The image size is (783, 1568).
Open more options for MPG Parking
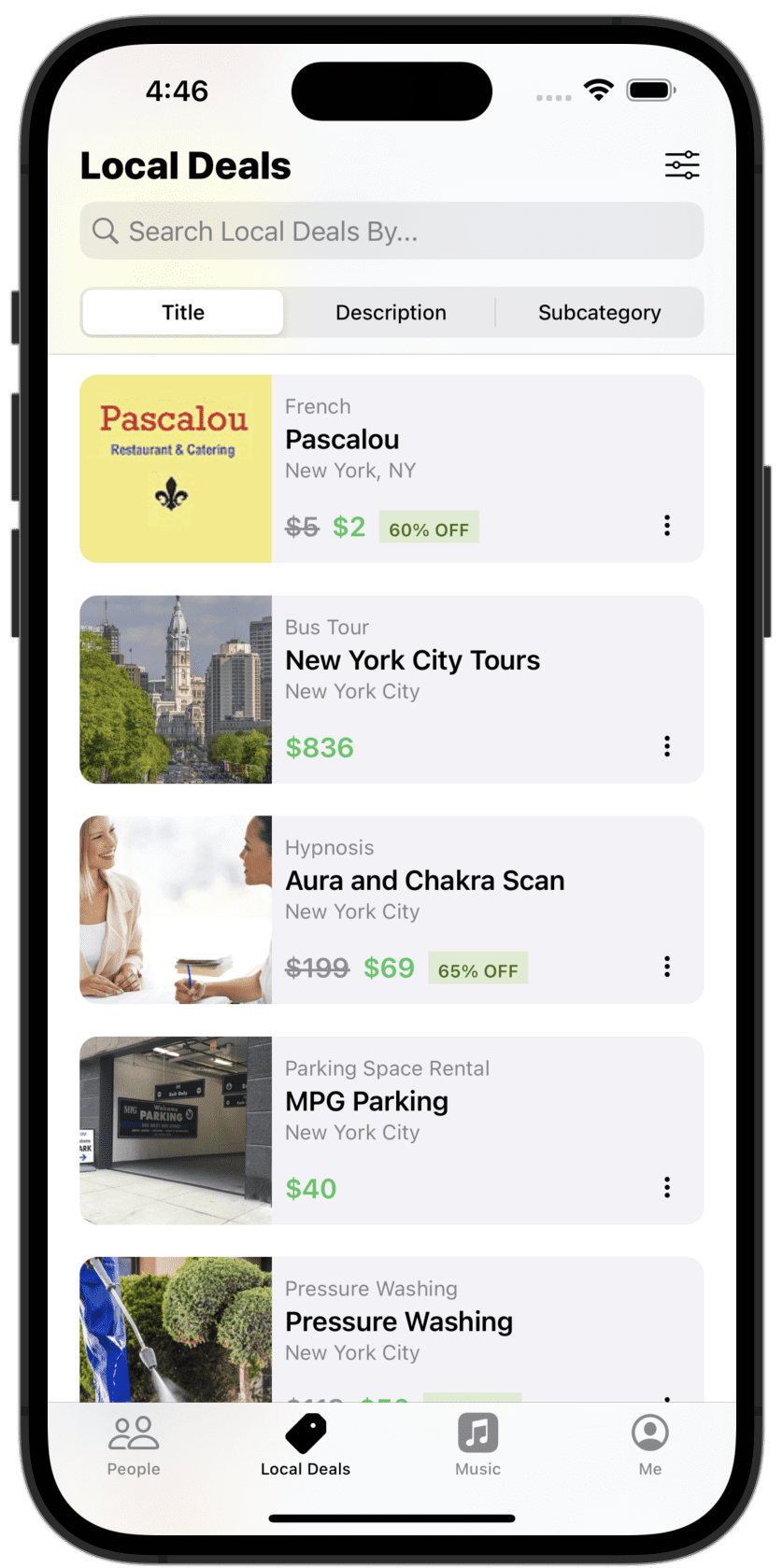point(666,1187)
